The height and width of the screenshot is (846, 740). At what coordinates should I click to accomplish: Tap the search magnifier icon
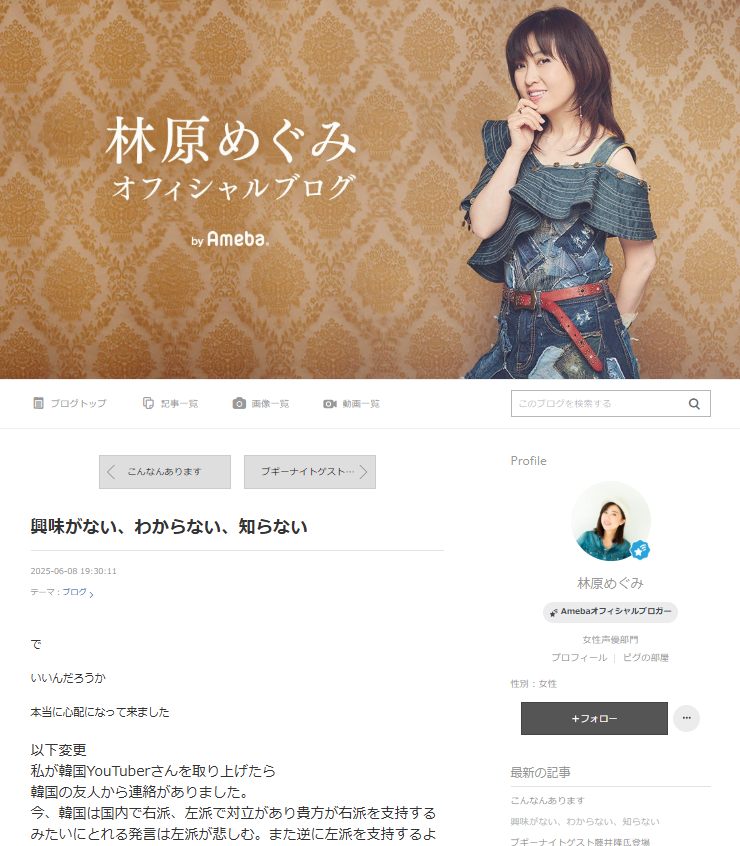click(694, 404)
